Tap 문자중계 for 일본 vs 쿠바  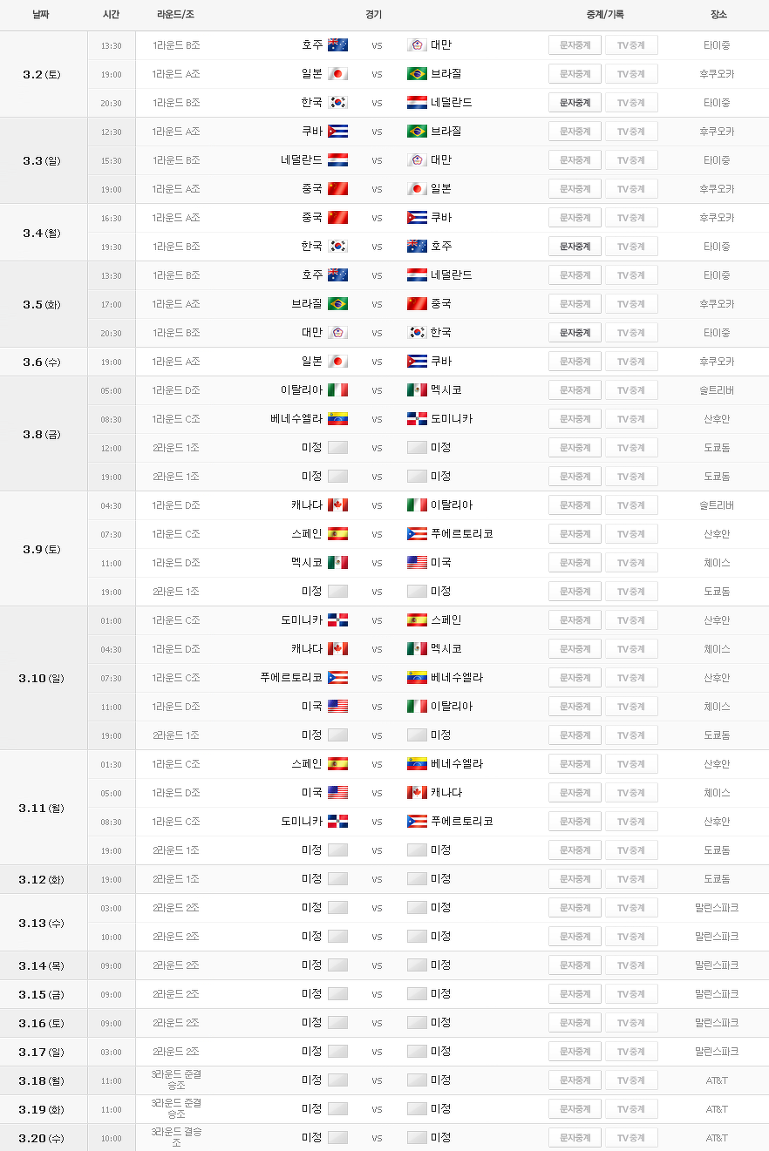tap(574, 362)
